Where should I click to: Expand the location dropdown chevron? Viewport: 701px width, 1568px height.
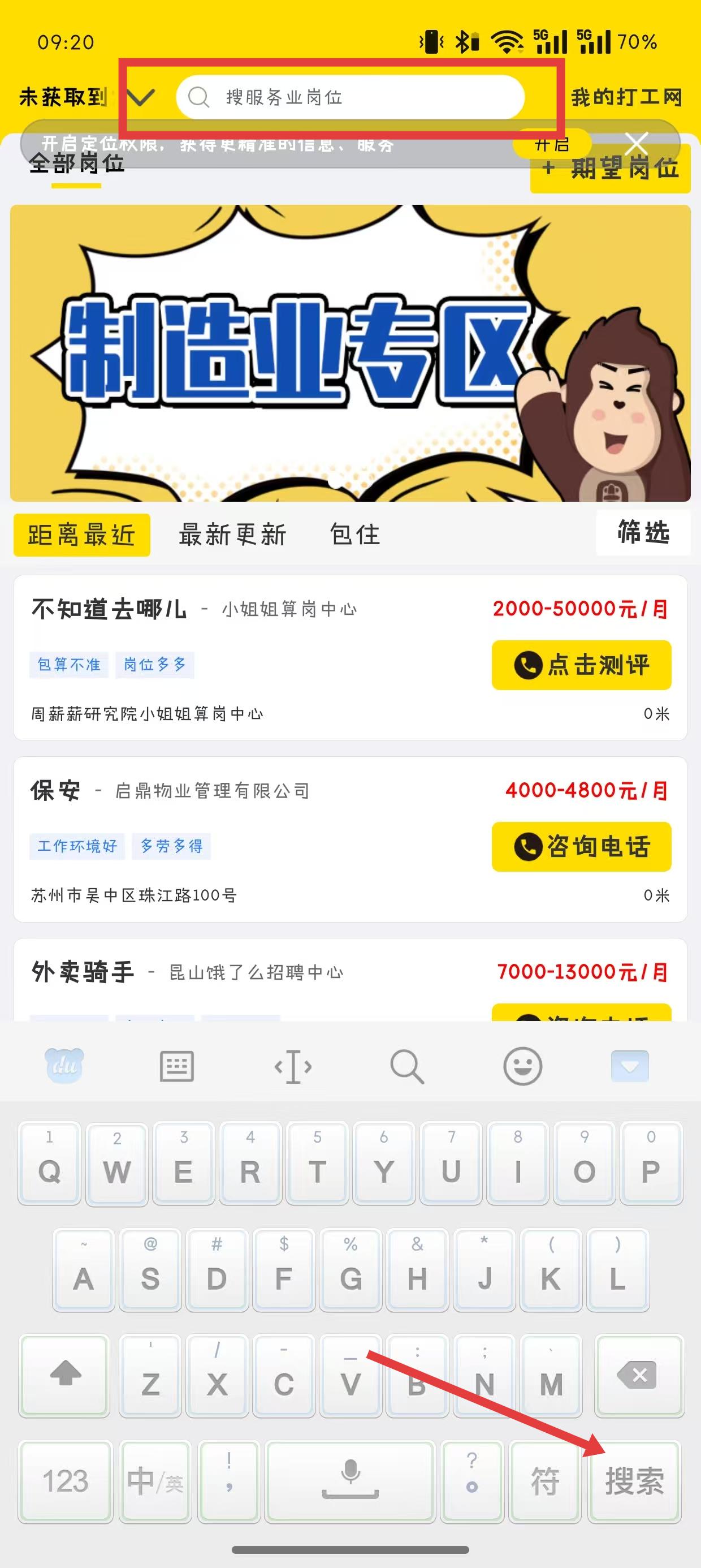[141, 97]
